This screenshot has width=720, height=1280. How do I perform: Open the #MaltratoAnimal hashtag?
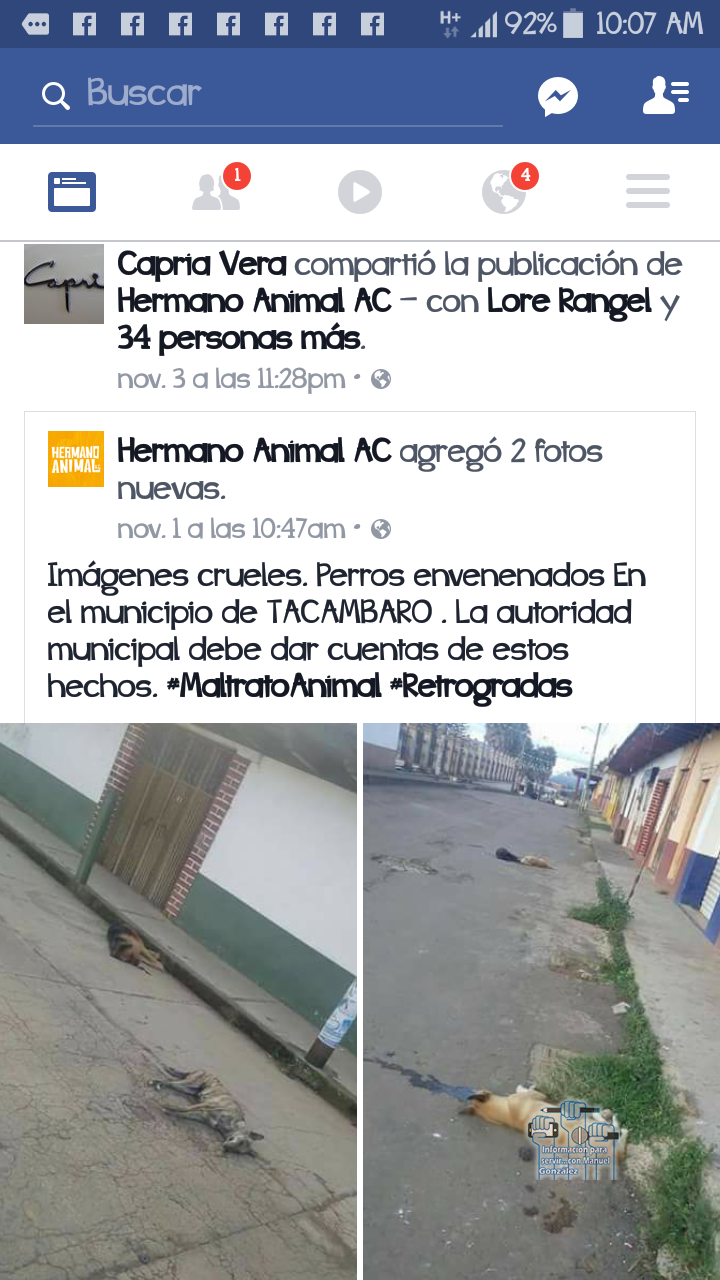[274, 687]
